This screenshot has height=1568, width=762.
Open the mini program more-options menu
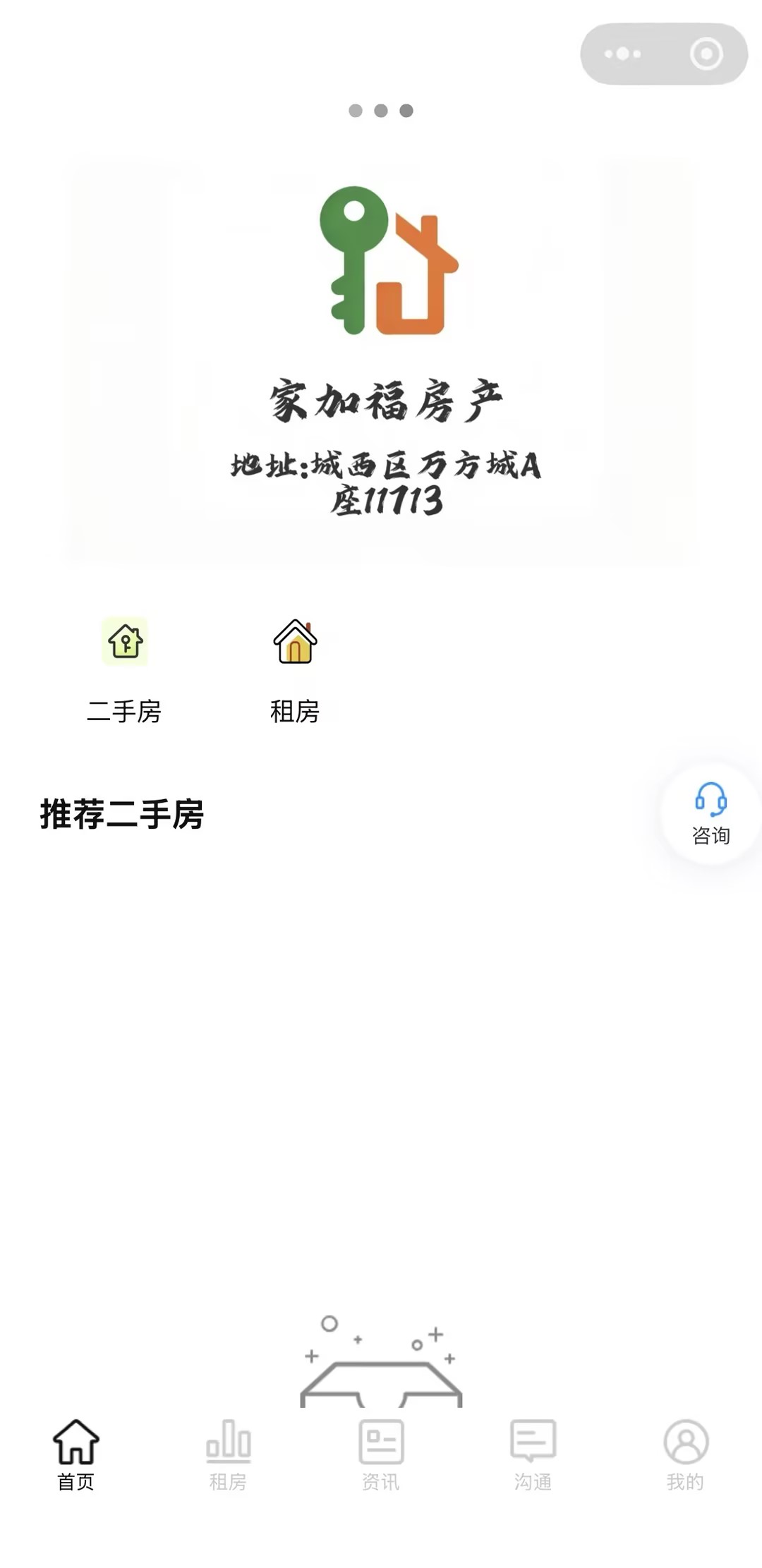click(x=622, y=54)
